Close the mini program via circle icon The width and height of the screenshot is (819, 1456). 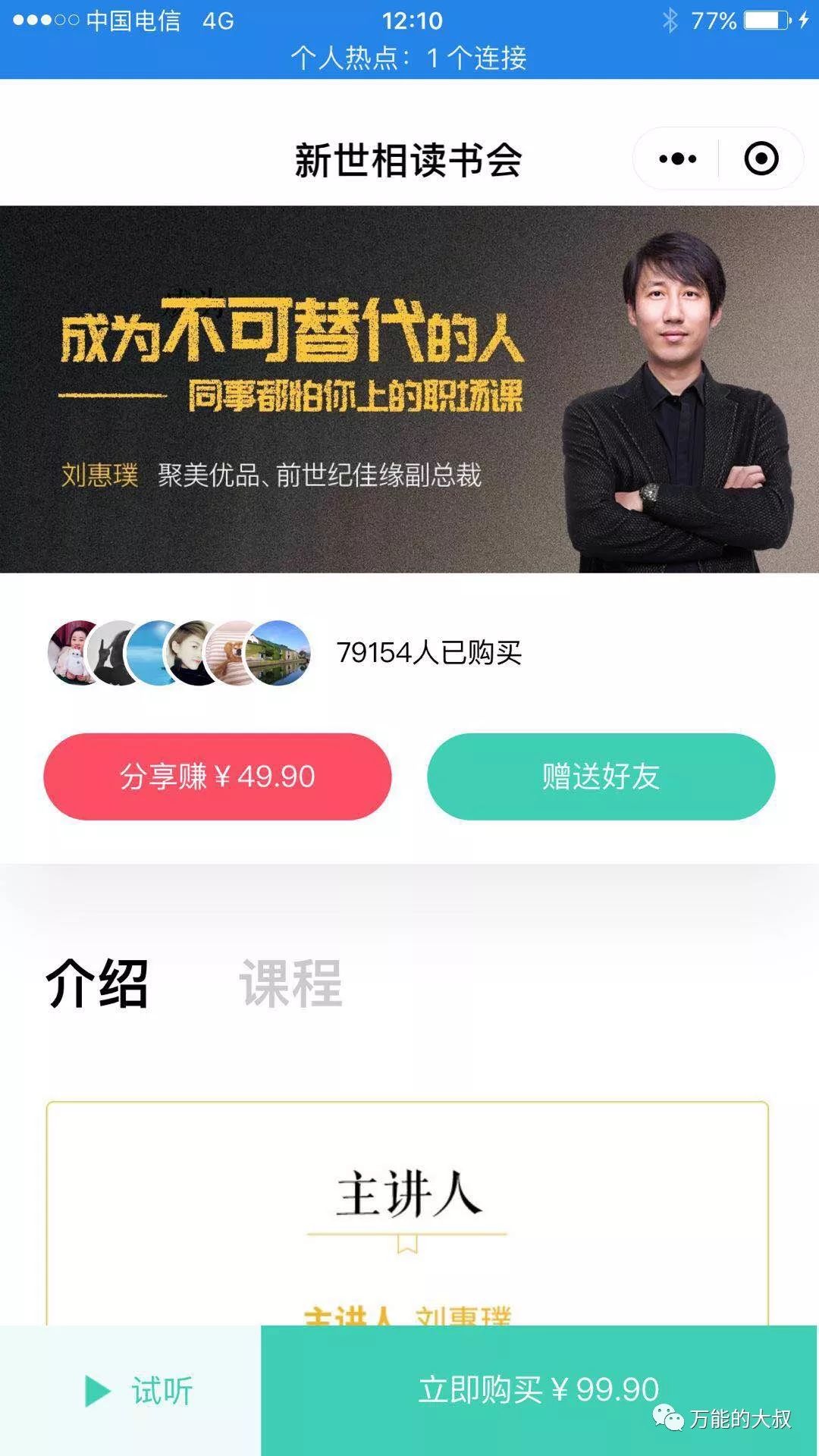point(761,158)
